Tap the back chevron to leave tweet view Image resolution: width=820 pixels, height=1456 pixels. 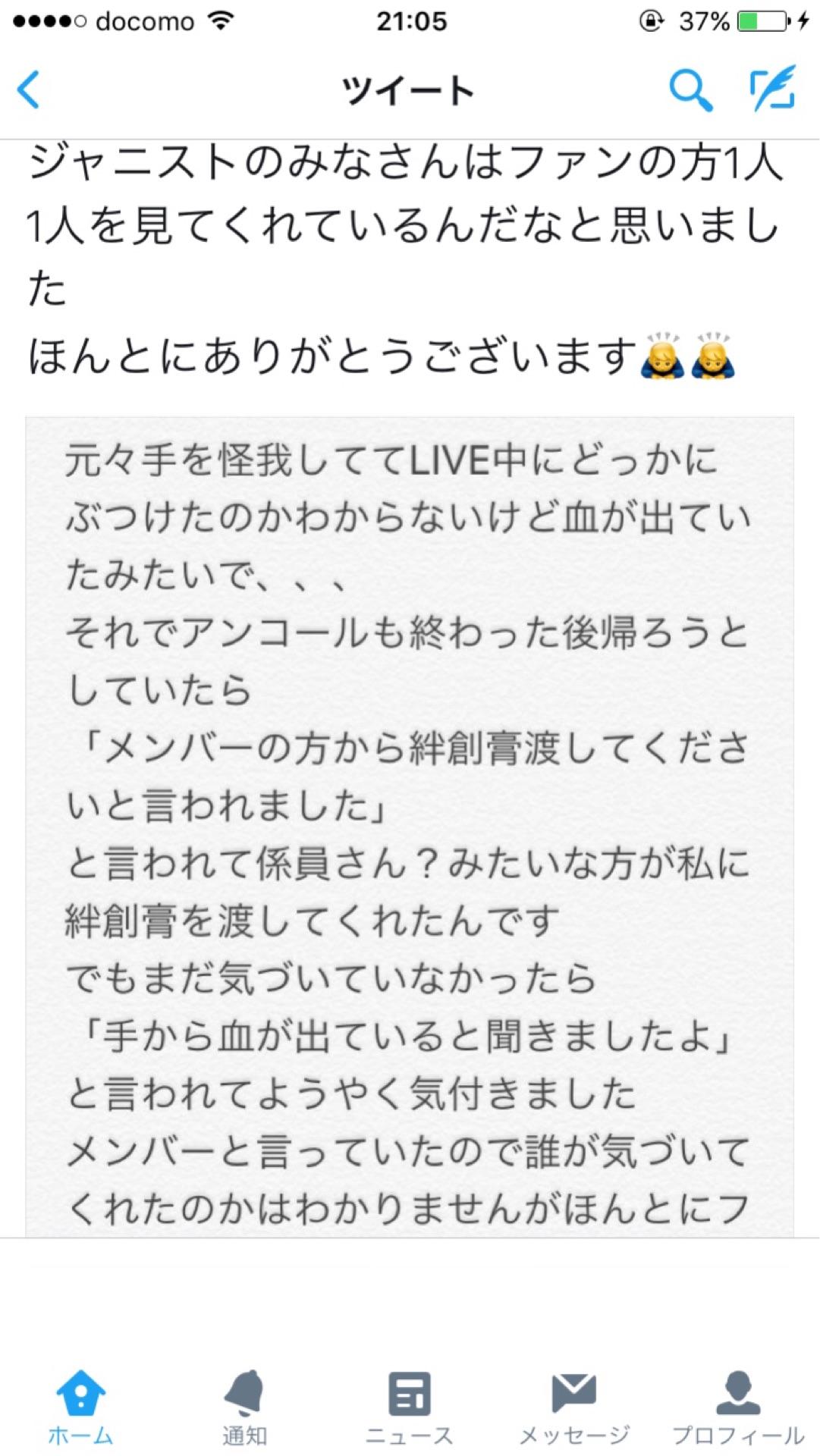point(28,89)
